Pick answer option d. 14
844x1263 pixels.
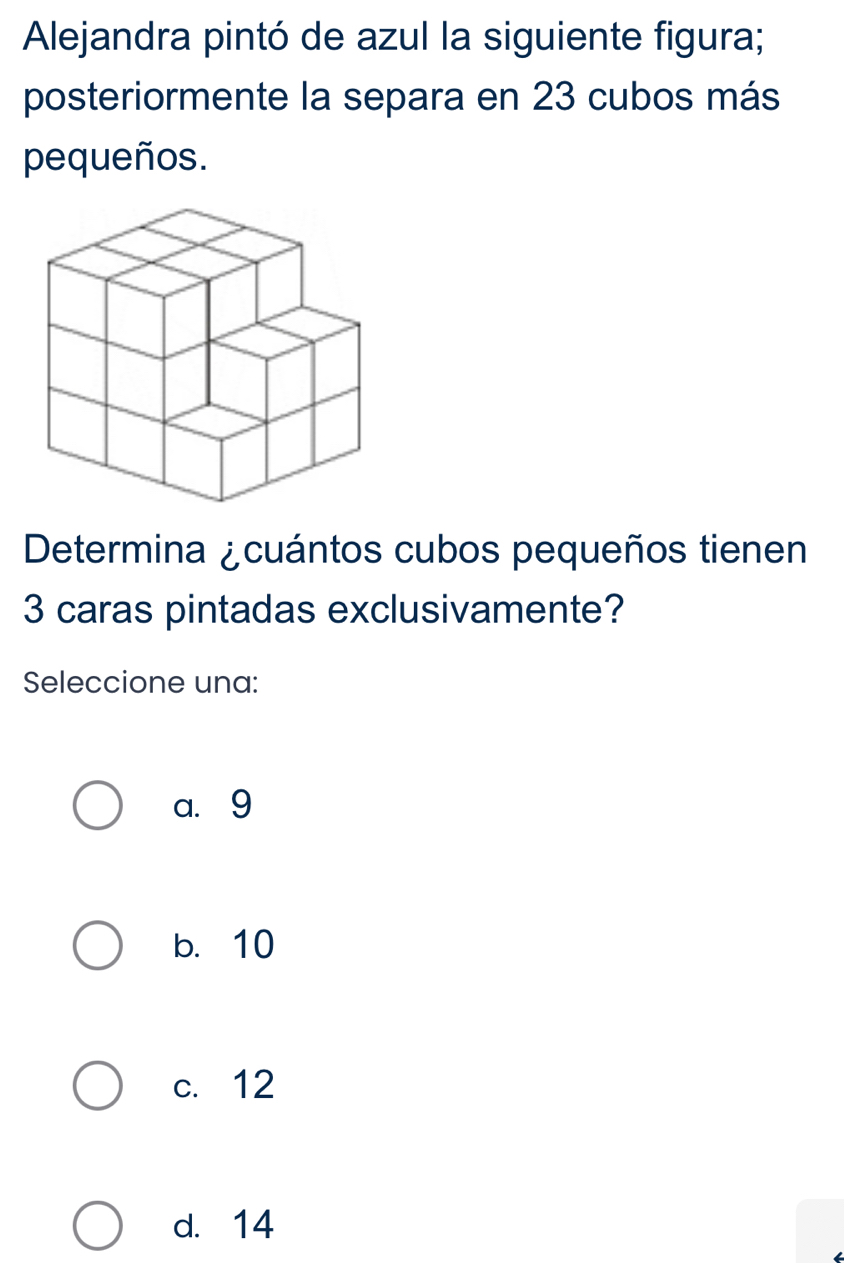pyautogui.click(x=99, y=1225)
